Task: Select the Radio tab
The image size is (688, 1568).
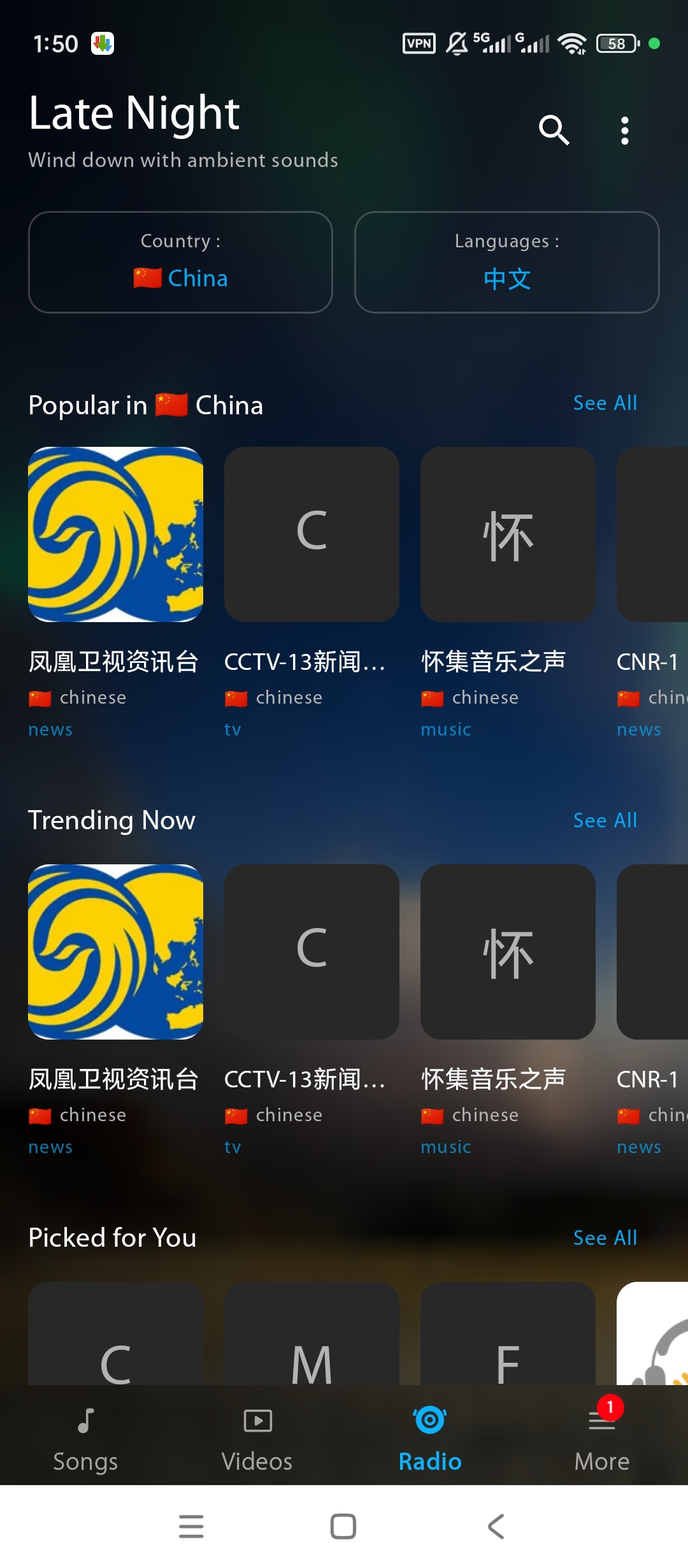Action: 430,1440
